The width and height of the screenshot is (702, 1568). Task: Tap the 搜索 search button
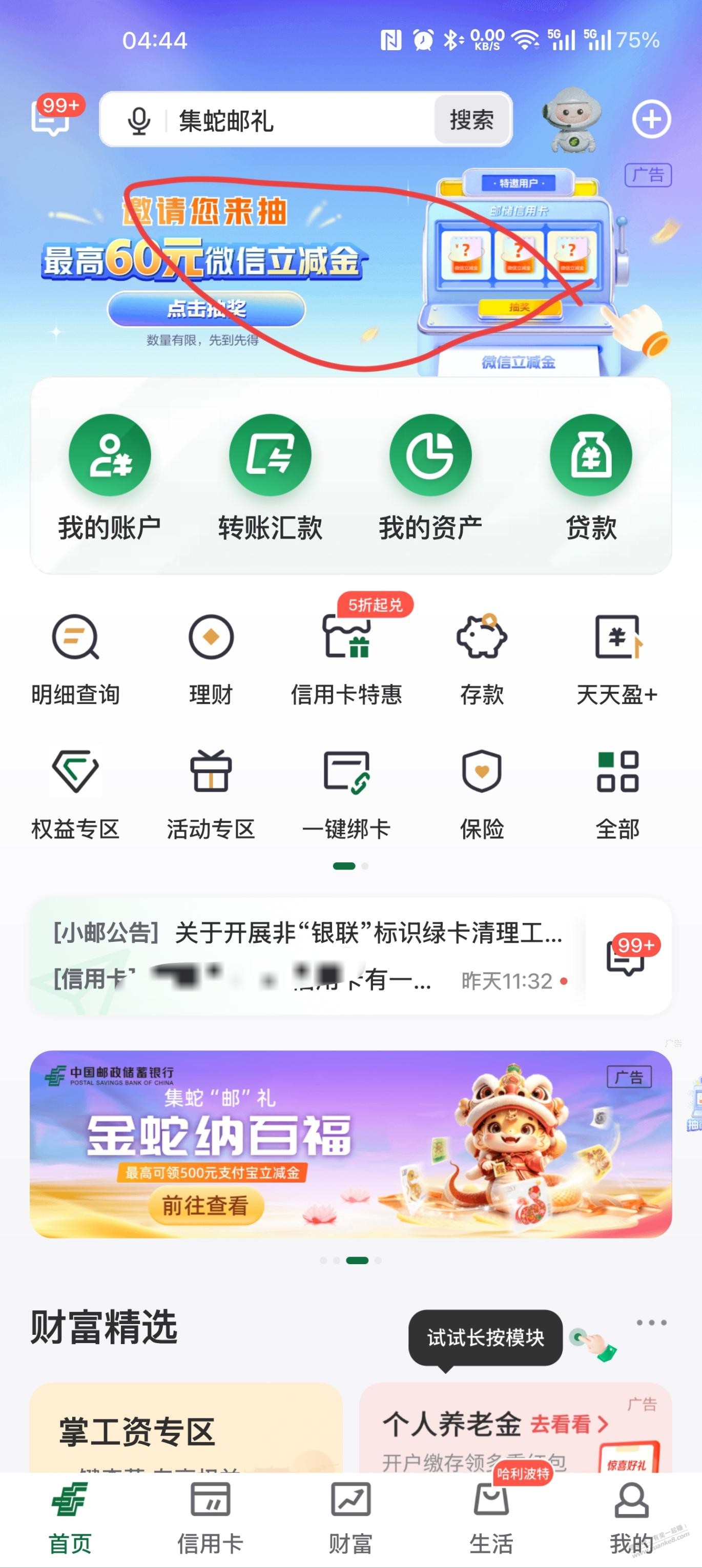(x=471, y=120)
